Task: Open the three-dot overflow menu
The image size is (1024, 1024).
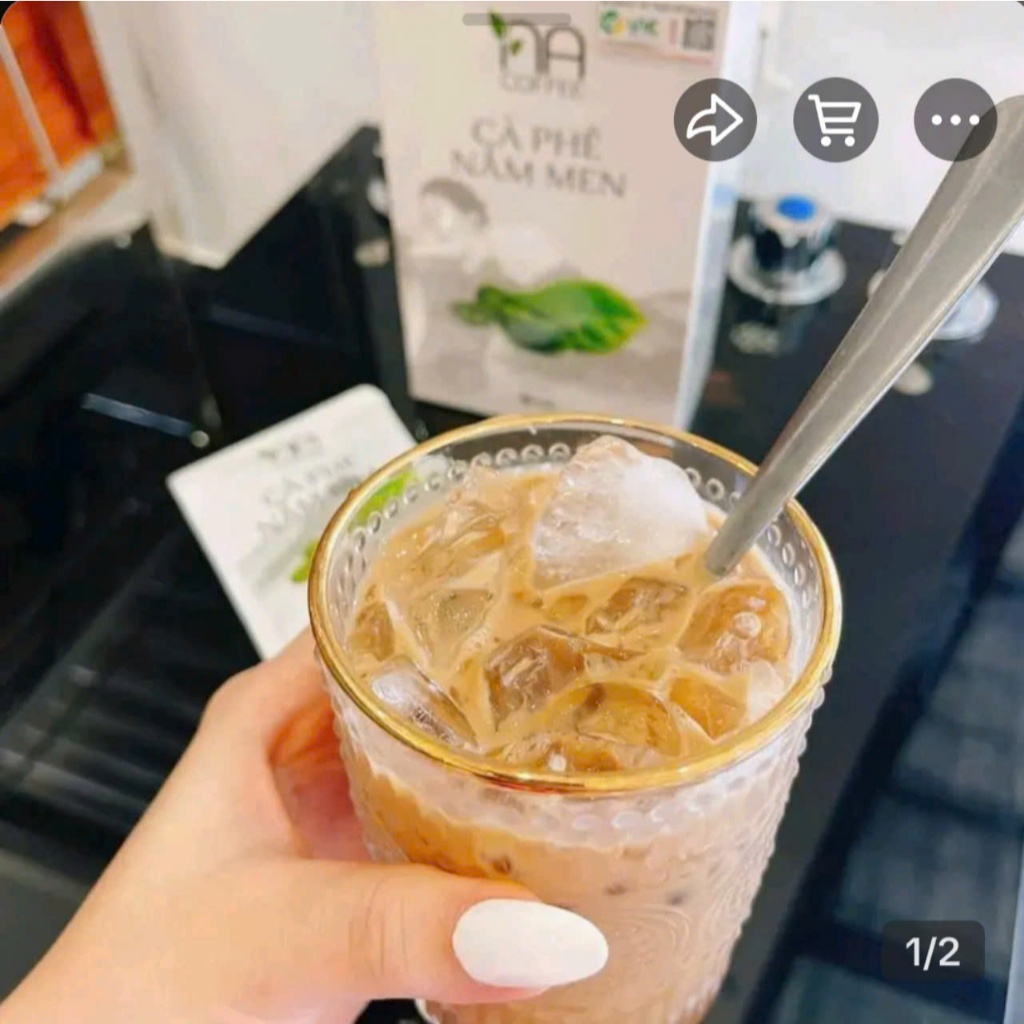Action: pyautogui.click(x=955, y=120)
